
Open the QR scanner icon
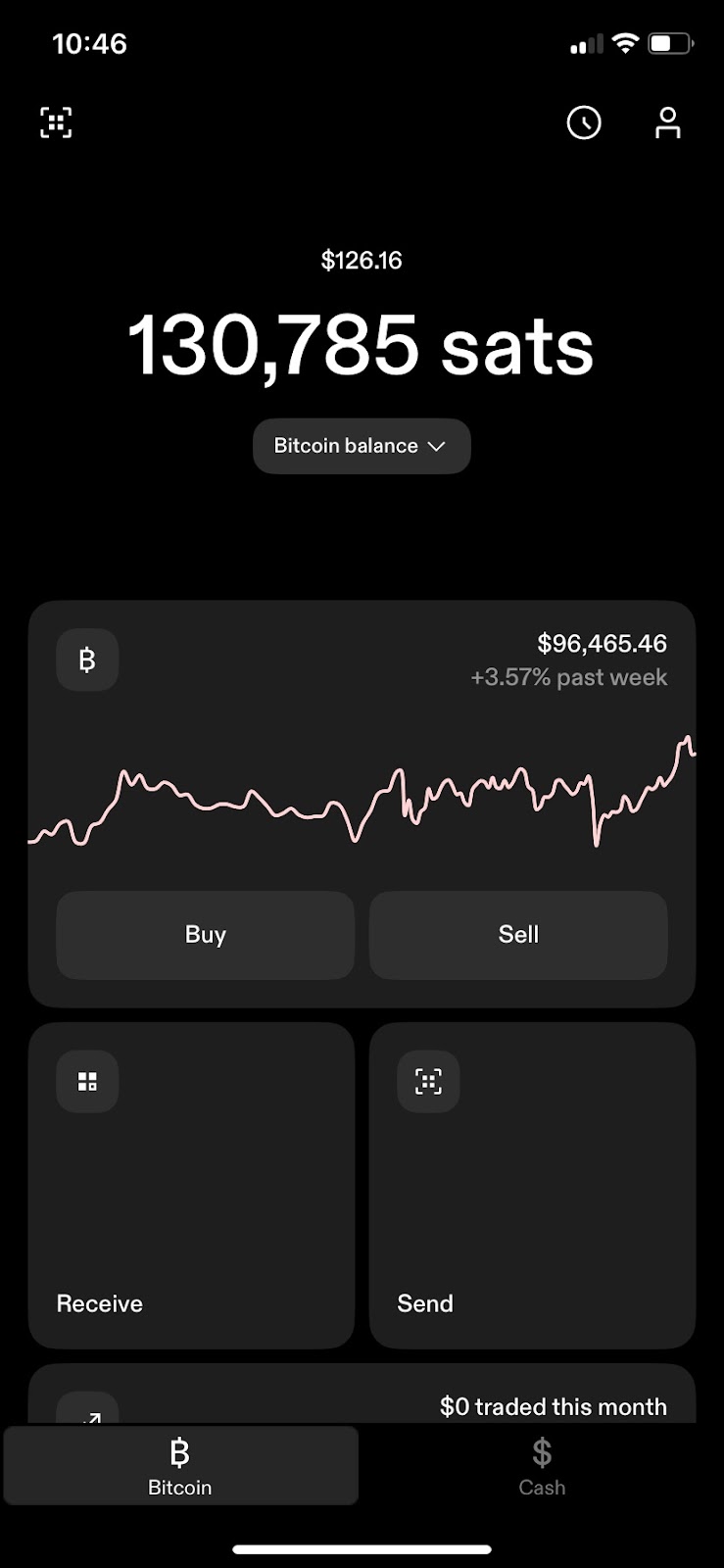[56, 122]
